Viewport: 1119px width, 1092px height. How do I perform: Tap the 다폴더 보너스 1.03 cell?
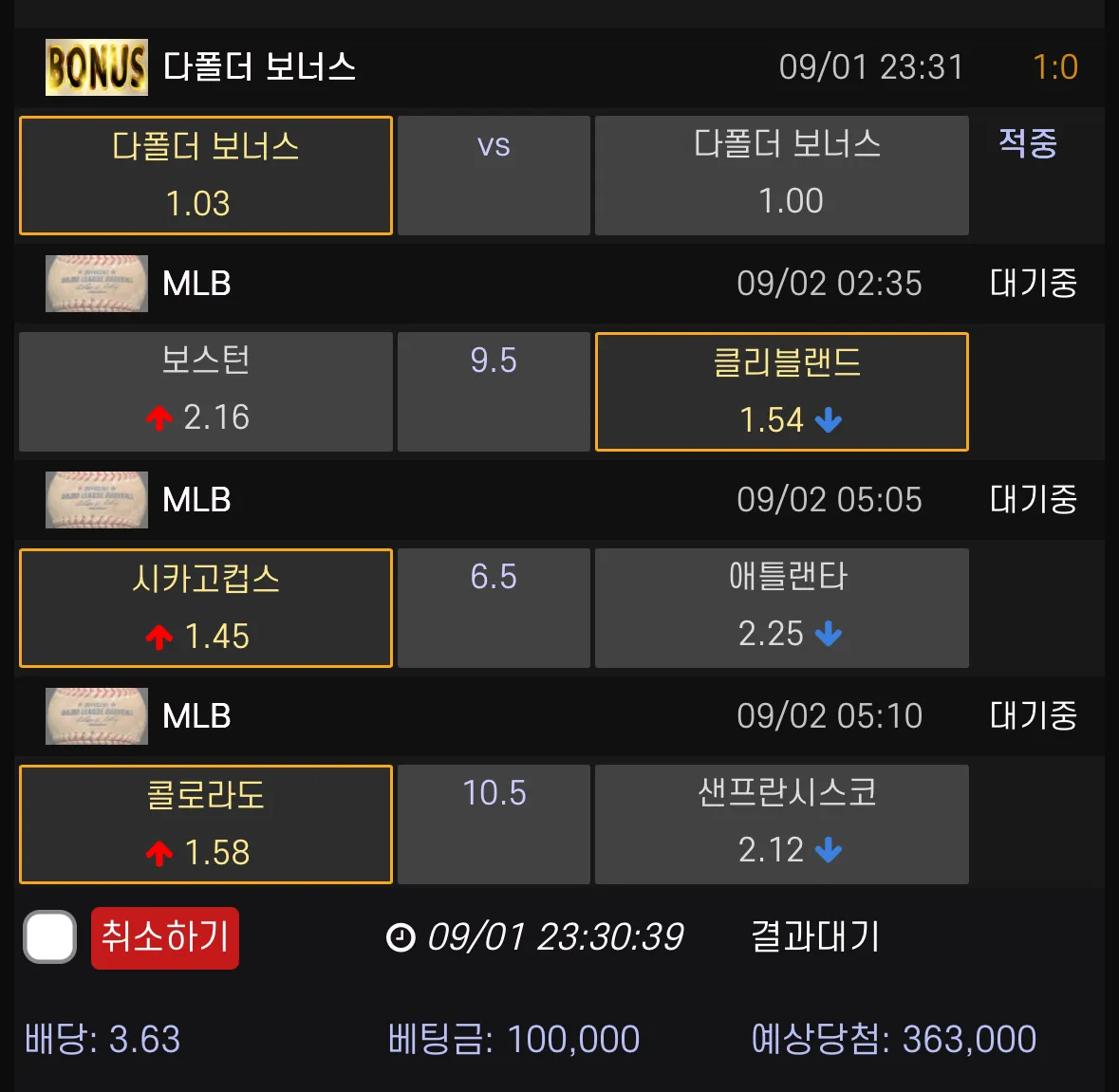click(205, 175)
